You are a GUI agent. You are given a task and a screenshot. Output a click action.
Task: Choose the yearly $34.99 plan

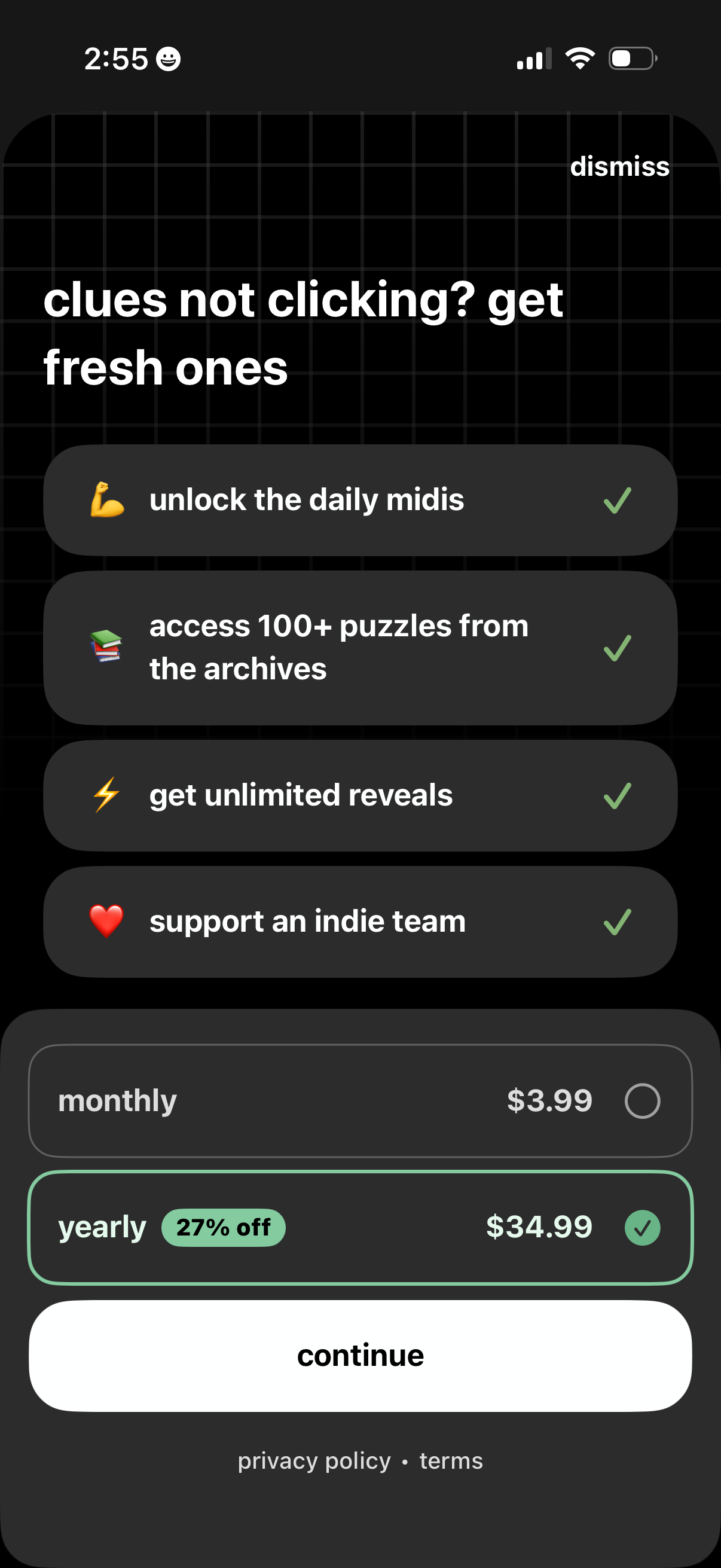pyautogui.click(x=360, y=1227)
